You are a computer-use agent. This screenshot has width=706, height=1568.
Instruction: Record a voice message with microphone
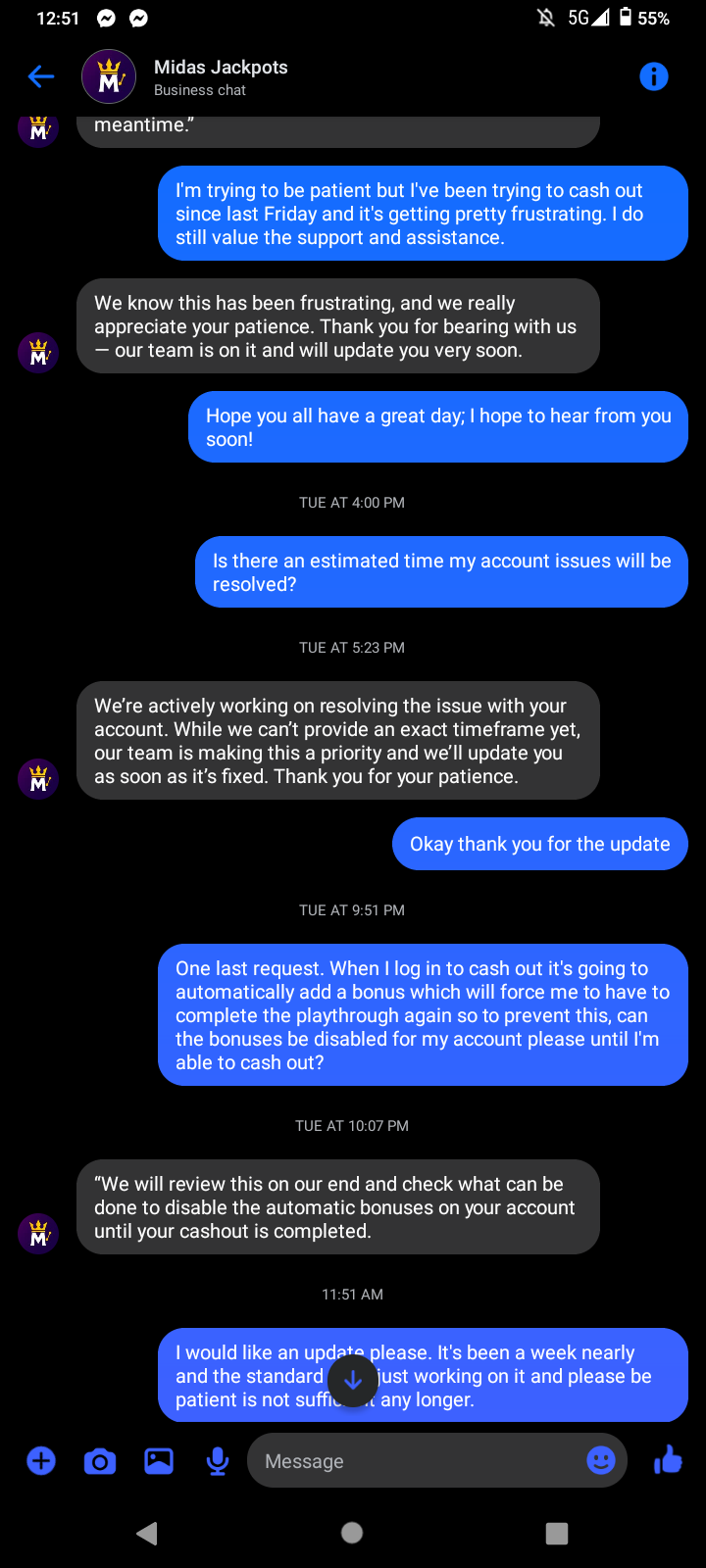tap(218, 1461)
